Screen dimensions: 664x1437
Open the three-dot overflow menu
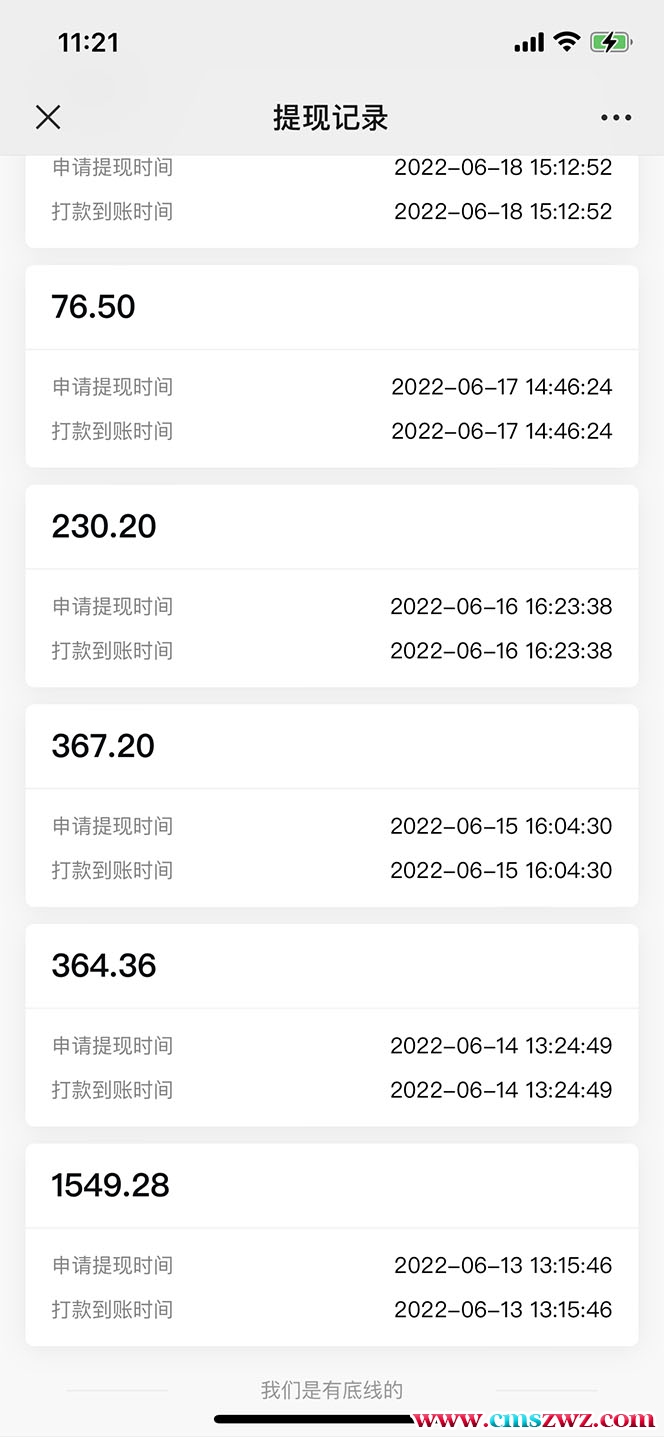point(616,118)
